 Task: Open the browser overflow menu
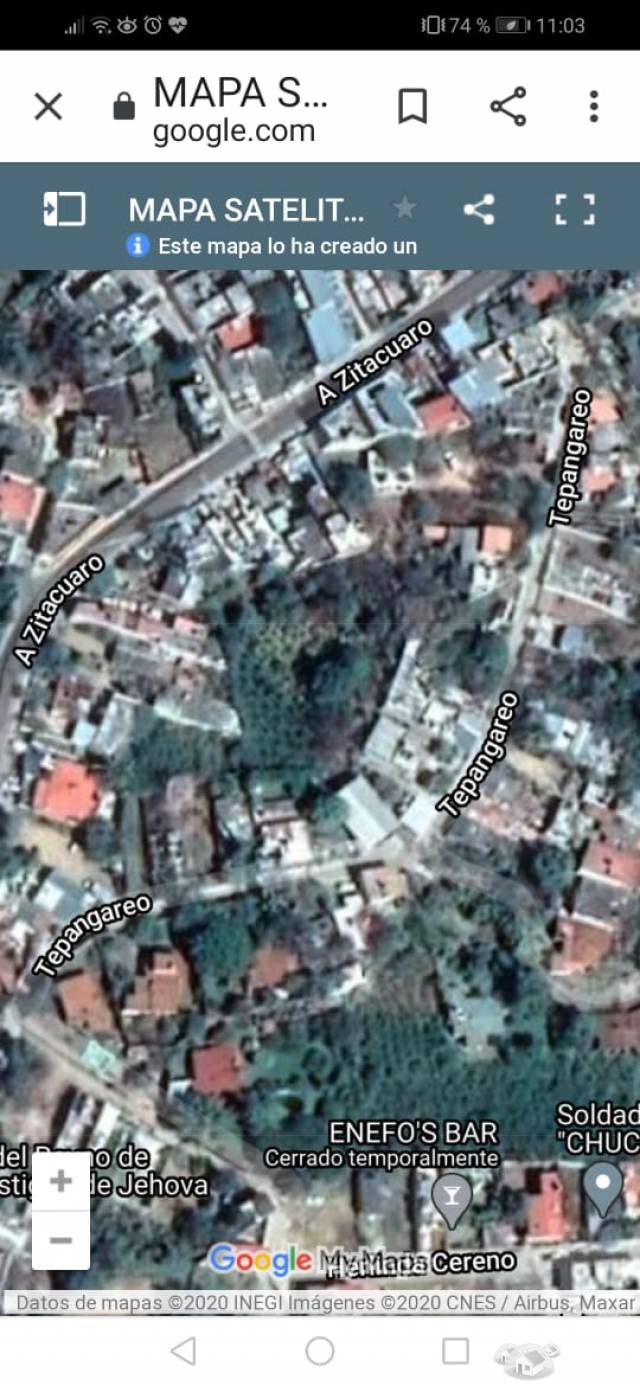pyautogui.click(x=594, y=106)
